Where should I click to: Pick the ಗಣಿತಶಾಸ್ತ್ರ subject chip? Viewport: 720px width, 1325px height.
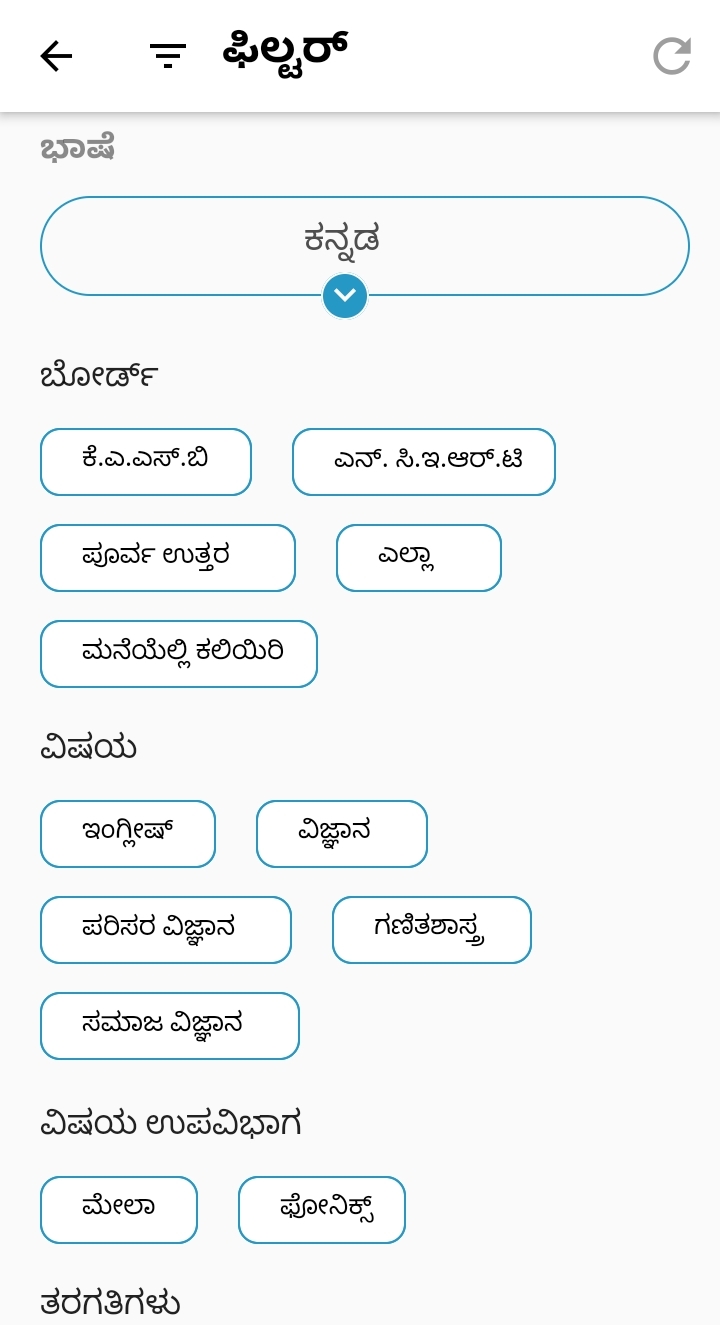(x=432, y=930)
